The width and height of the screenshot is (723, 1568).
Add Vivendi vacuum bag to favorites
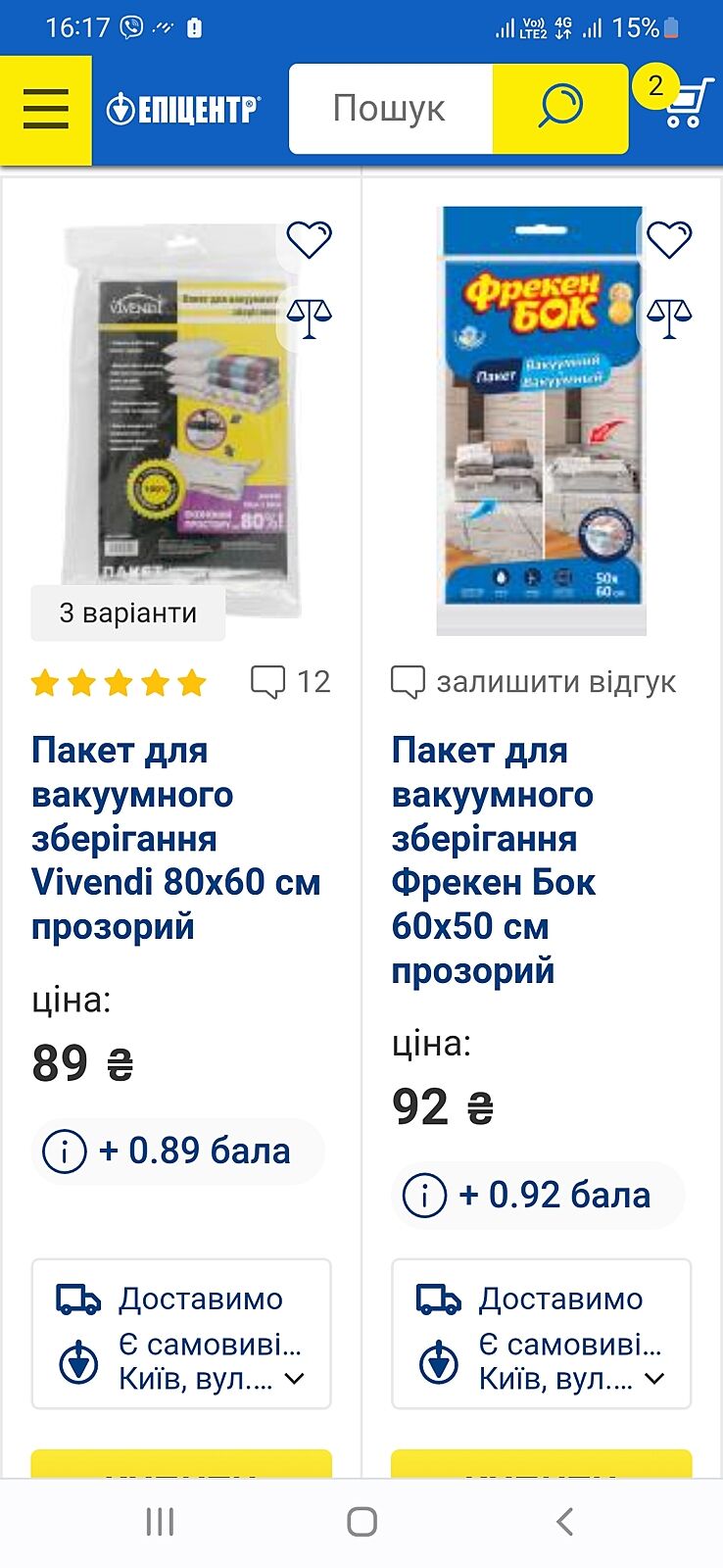pos(309,239)
